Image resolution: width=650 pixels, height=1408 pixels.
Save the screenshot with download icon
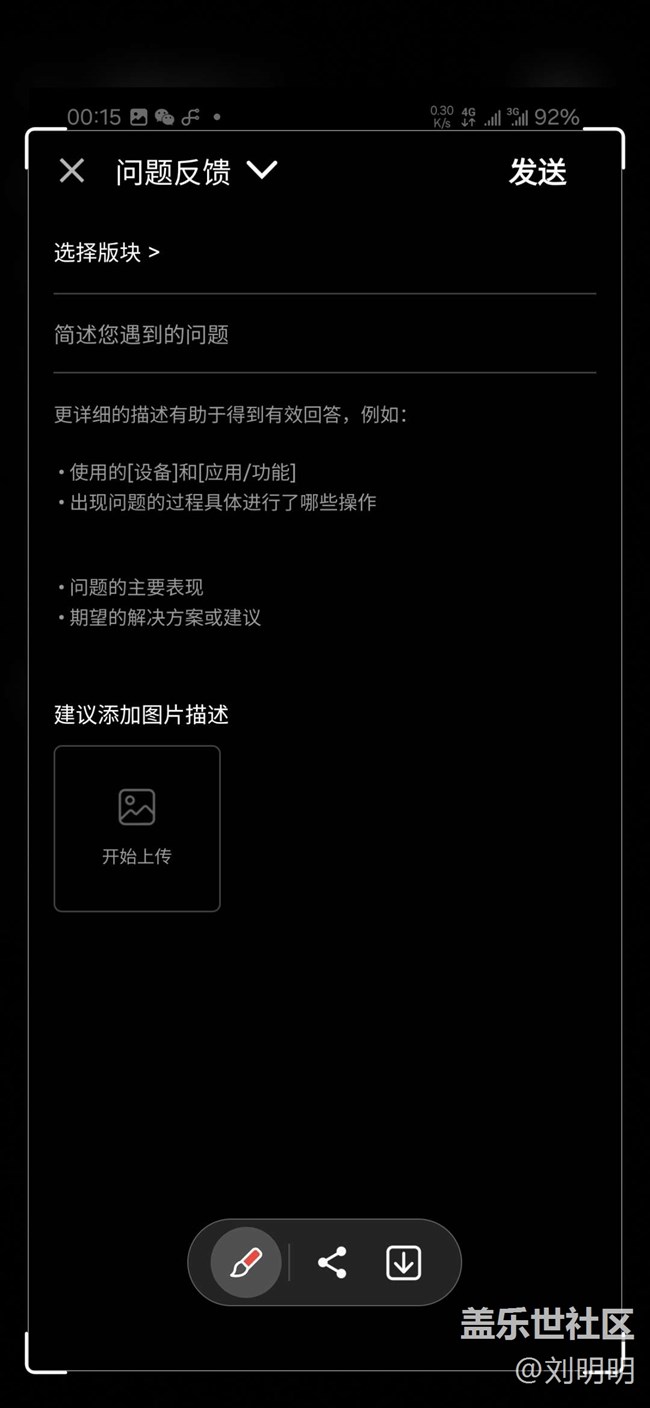tap(404, 1262)
